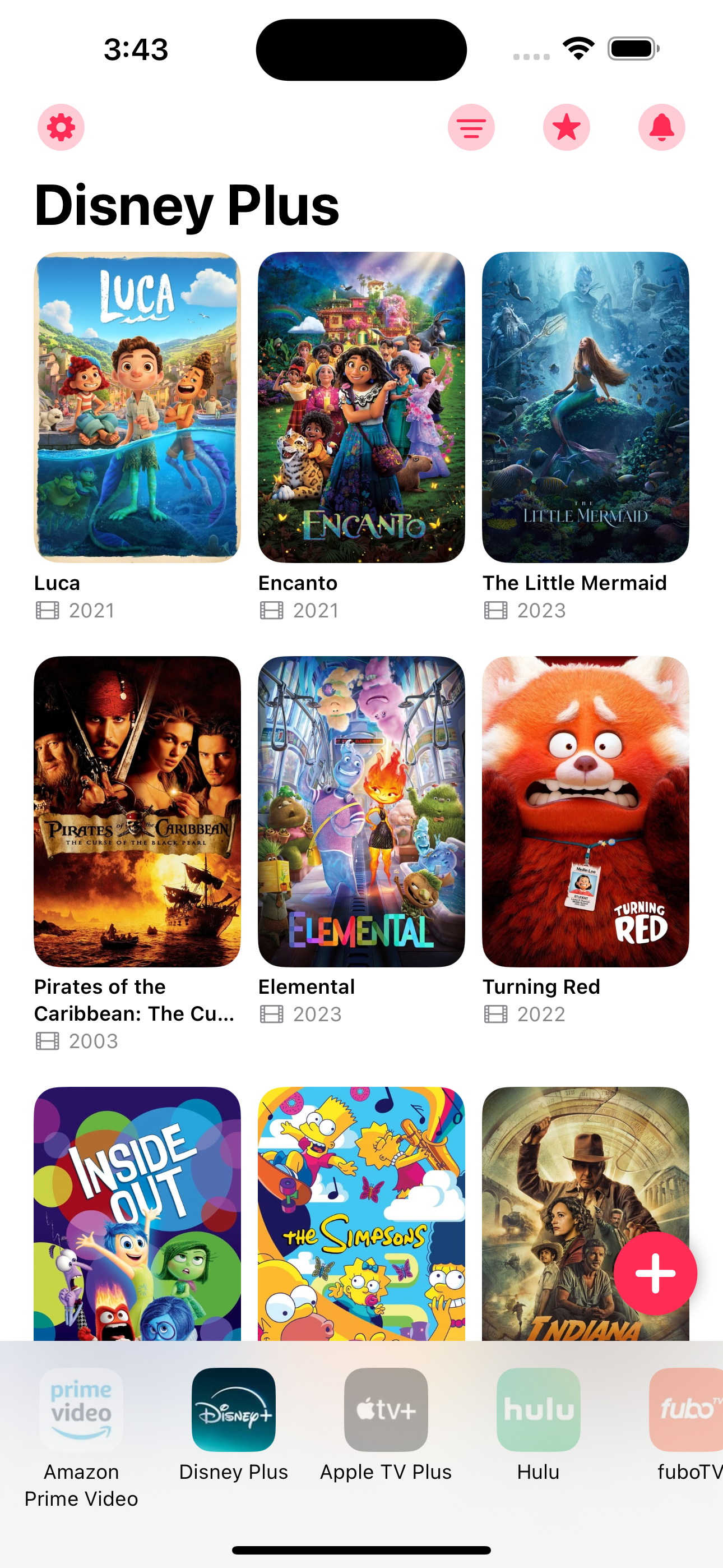Select The Little Mermaid tile
The height and width of the screenshot is (1568, 723).
tap(585, 407)
